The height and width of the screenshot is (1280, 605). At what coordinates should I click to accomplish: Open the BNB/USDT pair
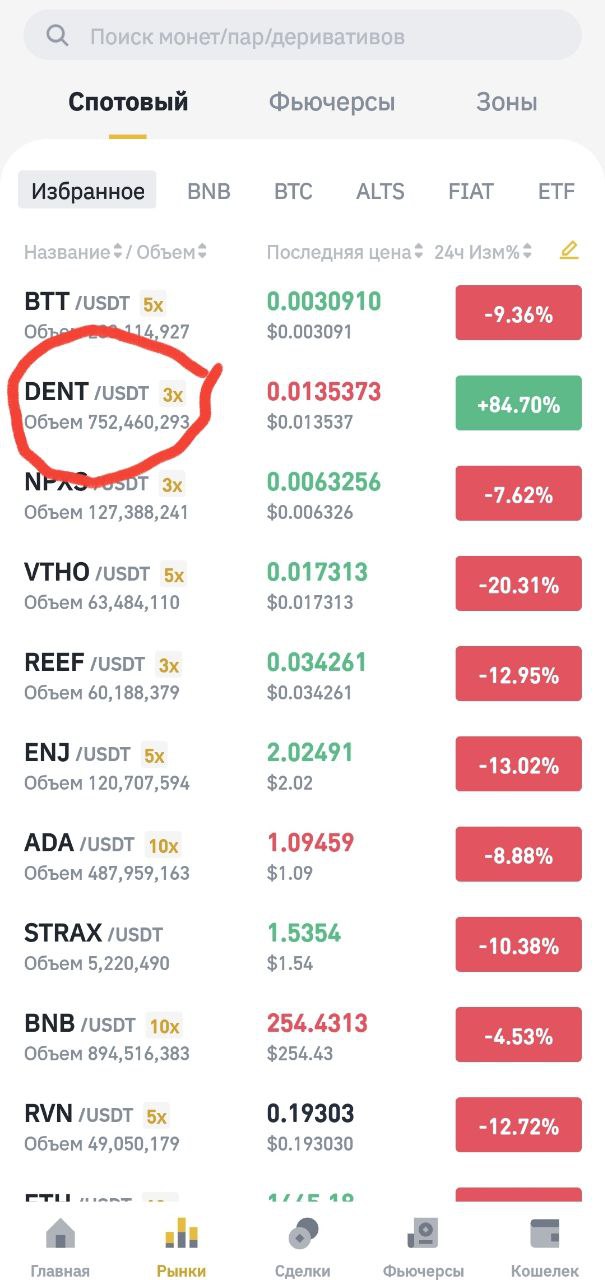point(302,1037)
